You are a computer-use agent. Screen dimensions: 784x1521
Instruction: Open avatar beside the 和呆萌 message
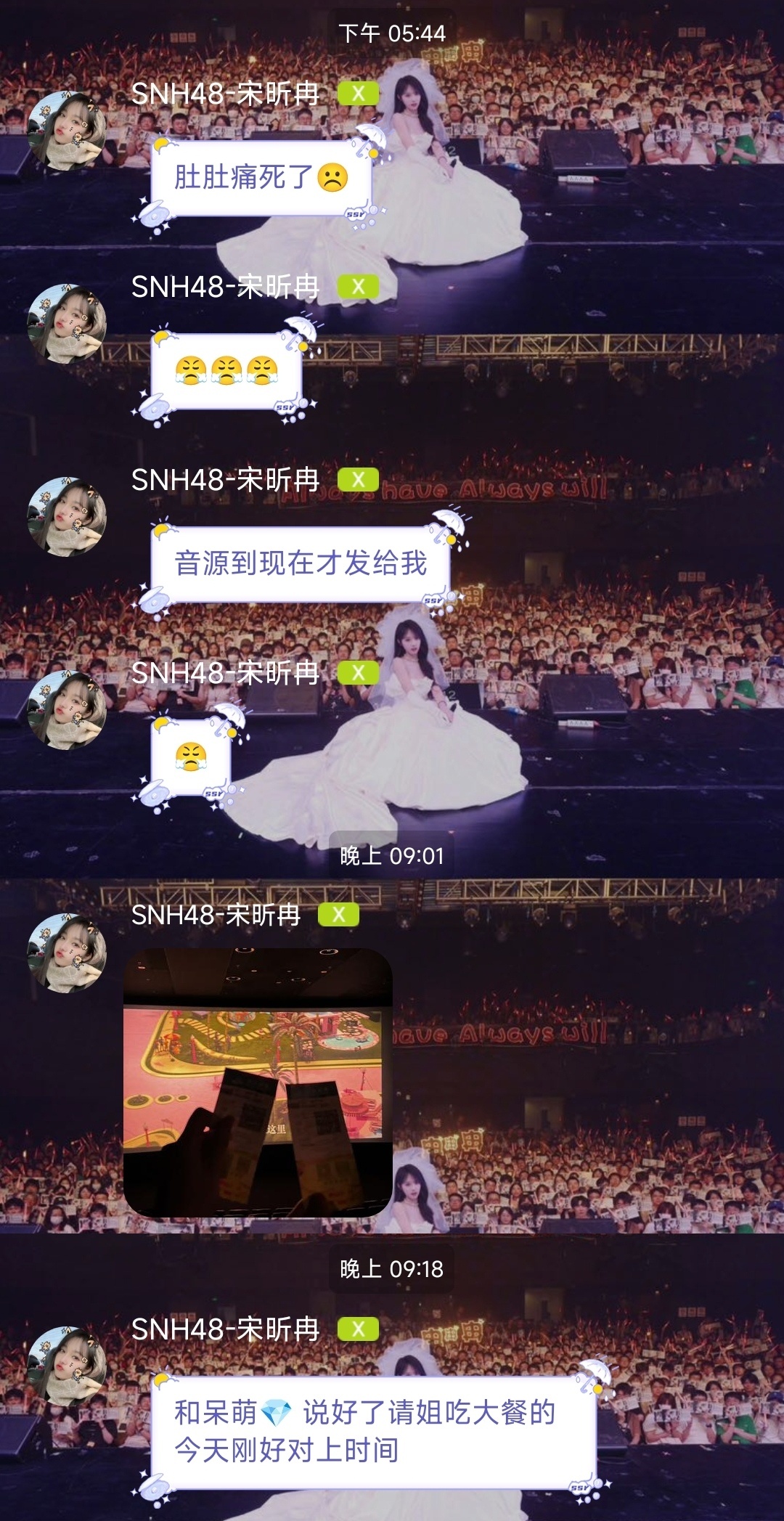67,1367
